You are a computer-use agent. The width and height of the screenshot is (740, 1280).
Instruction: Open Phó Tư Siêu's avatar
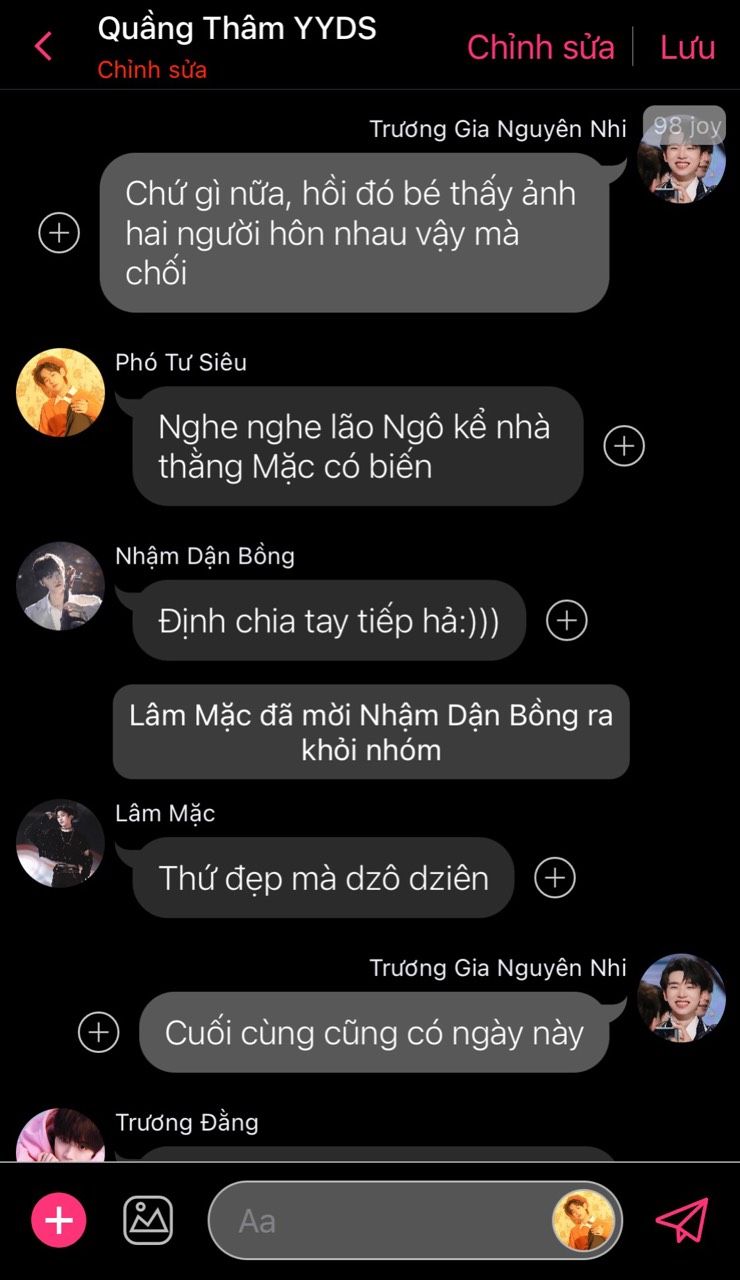60,392
